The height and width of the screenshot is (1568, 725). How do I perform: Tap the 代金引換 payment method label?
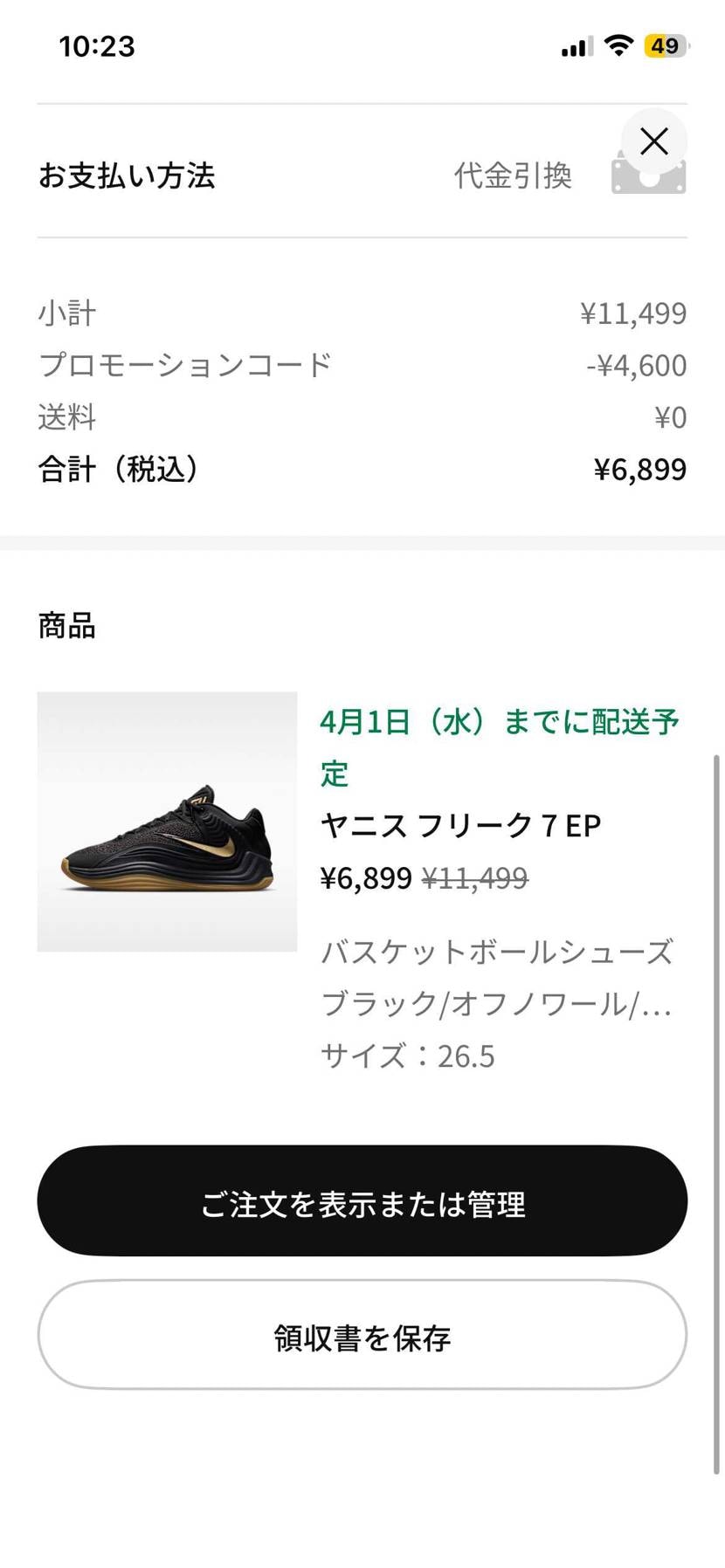(513, 175)
